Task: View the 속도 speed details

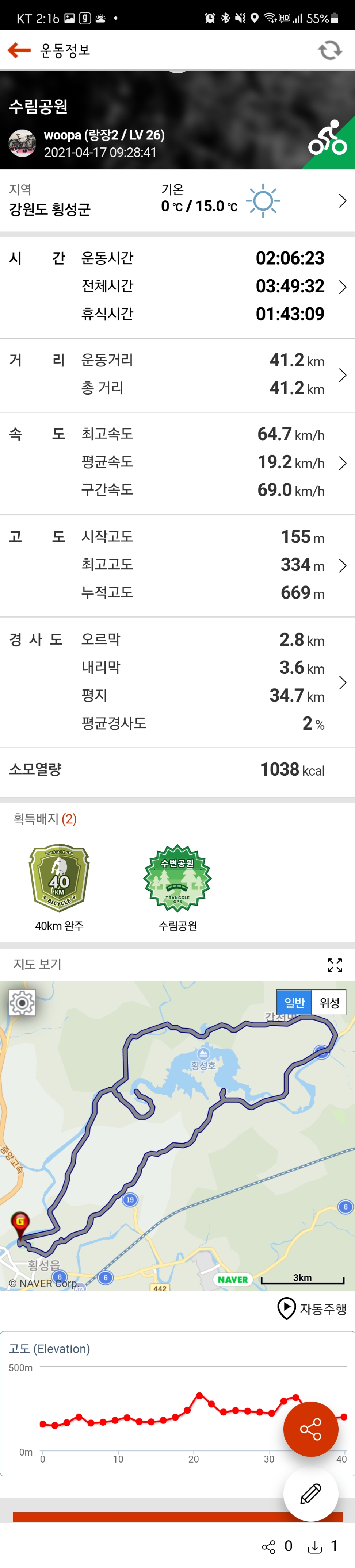Action: pos(342,462)
